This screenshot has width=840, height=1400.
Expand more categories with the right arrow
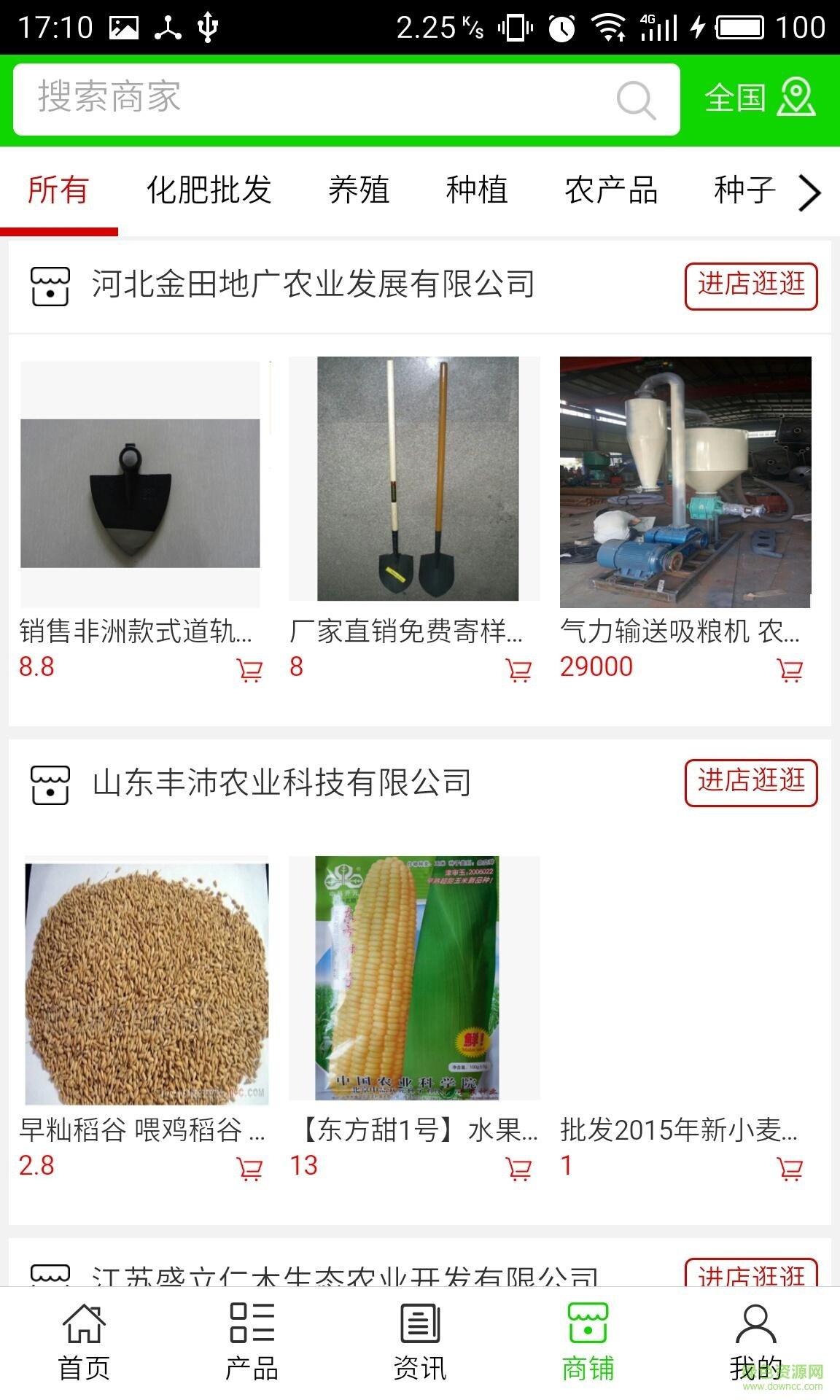pyautogui.click(x=809, y=193)
